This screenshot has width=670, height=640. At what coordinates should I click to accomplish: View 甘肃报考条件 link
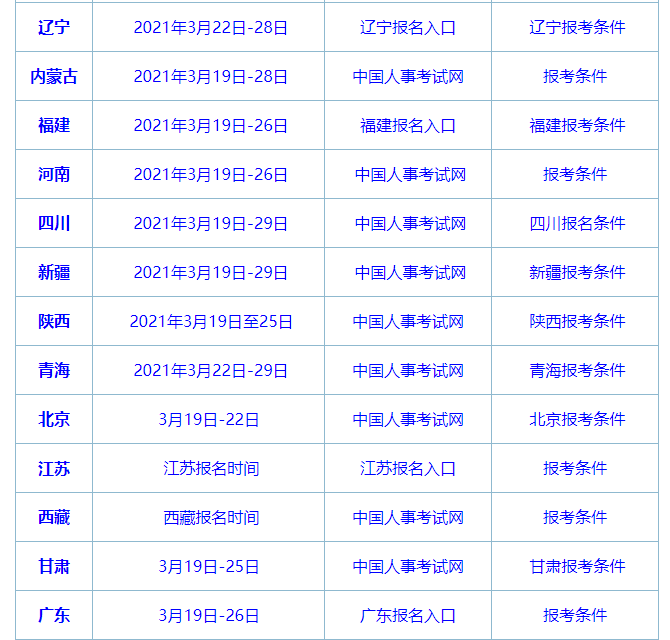(x=577, y=566)
